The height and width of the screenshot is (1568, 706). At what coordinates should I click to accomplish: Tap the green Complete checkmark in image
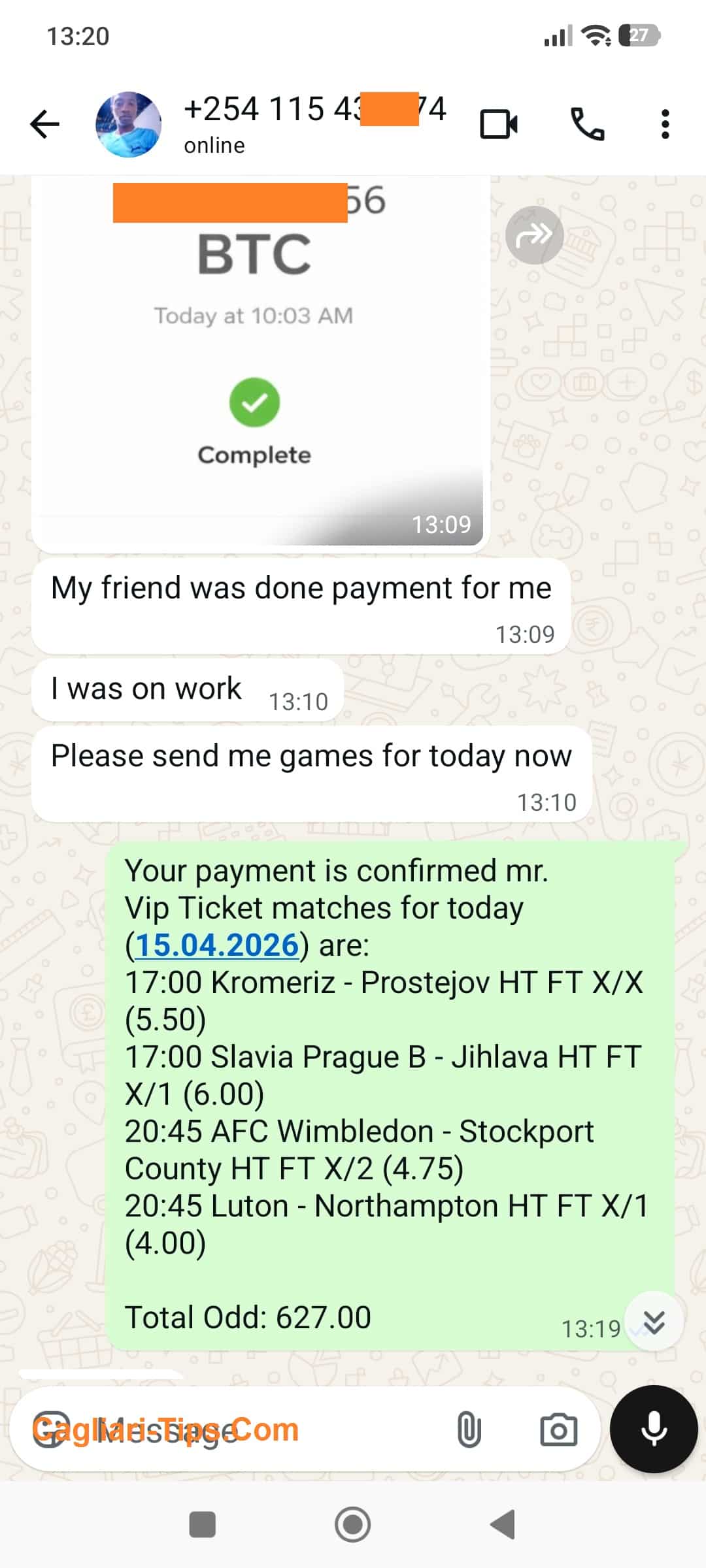255,403
